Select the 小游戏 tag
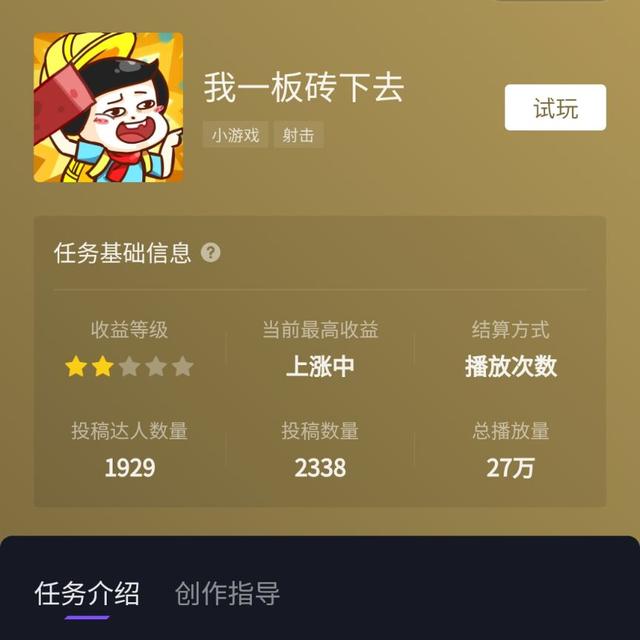Viewport: 640px width, 640px height. pos(237,135)
